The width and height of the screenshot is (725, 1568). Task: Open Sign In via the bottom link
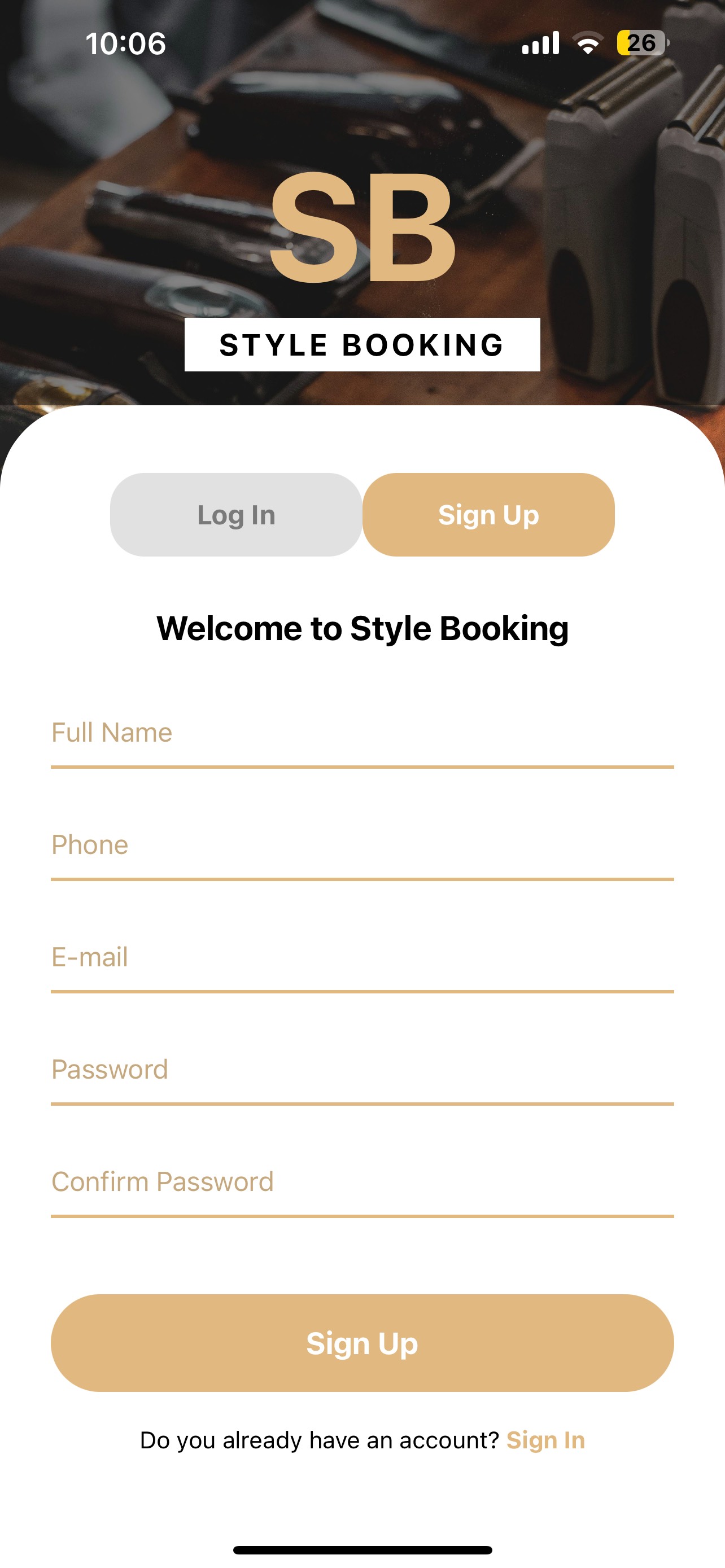pyautogui.click(x=545, y=1441)
